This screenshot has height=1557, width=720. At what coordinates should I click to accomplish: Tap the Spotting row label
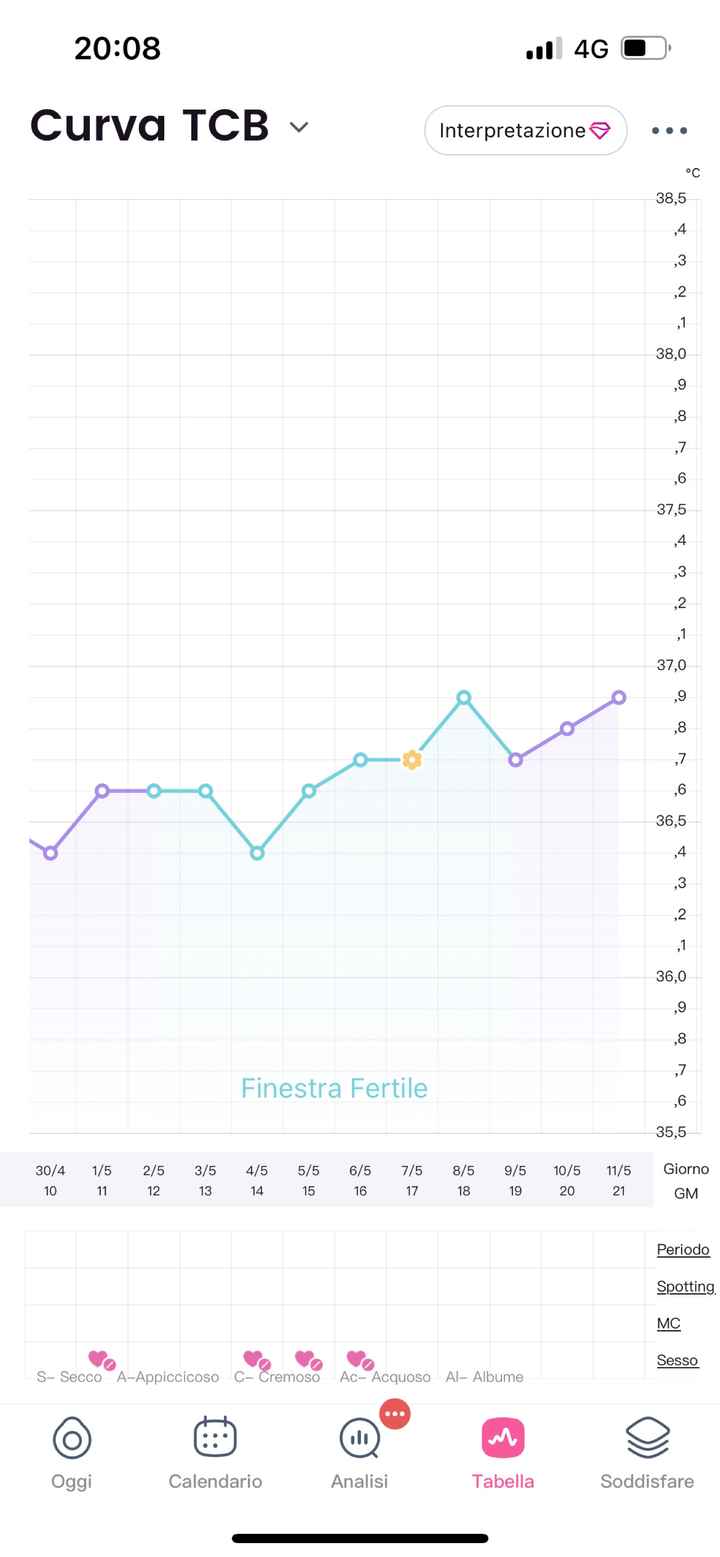point(685,1286)
